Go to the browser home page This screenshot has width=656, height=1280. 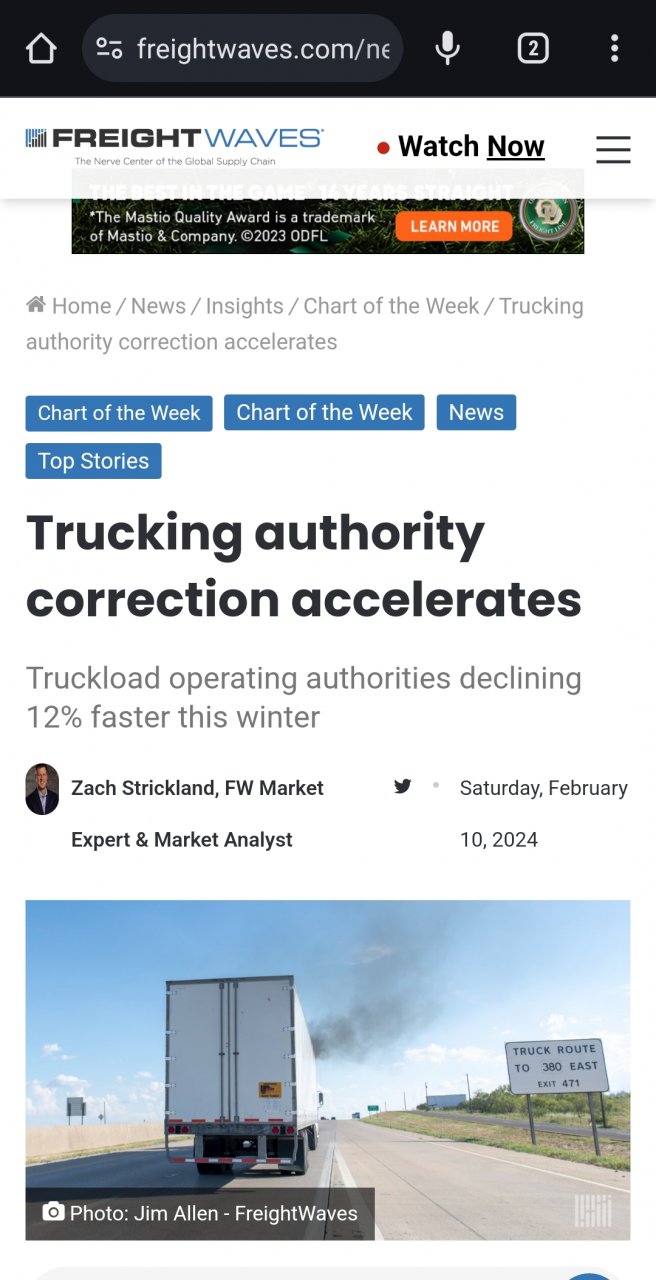[x=41, y=48]
